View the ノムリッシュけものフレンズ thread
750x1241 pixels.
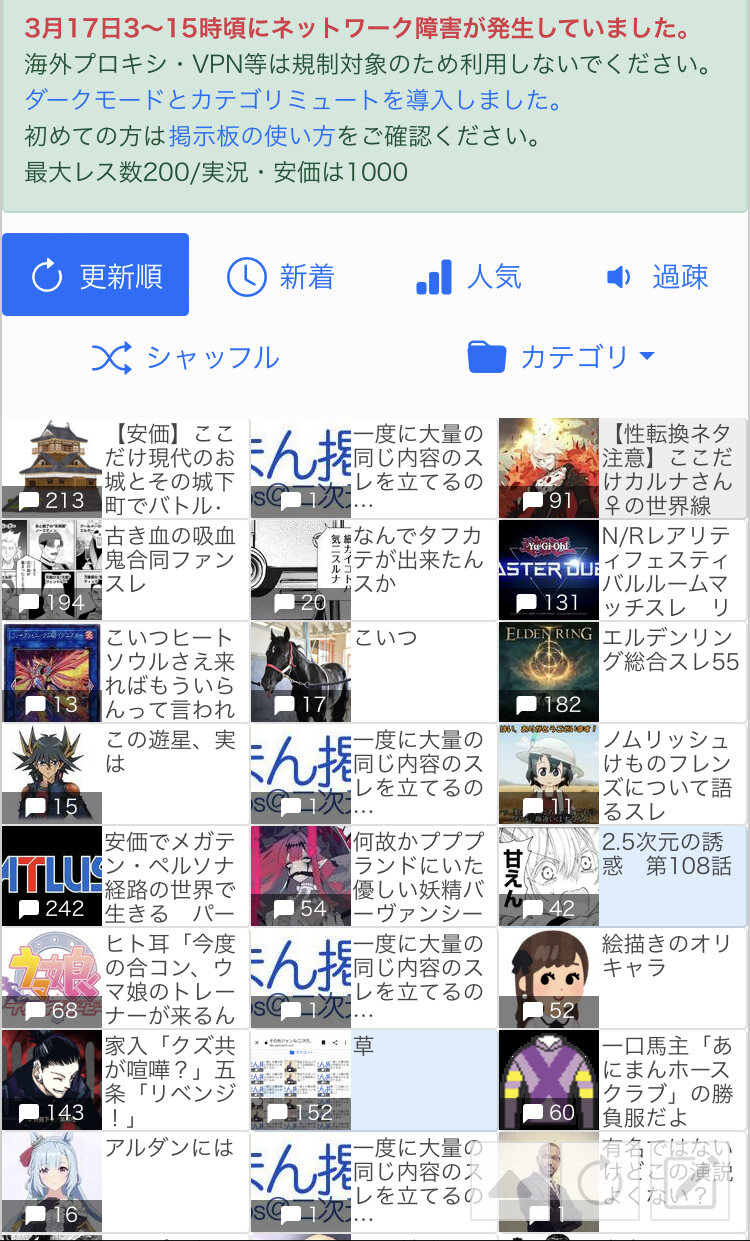click(x=666, y=774)
